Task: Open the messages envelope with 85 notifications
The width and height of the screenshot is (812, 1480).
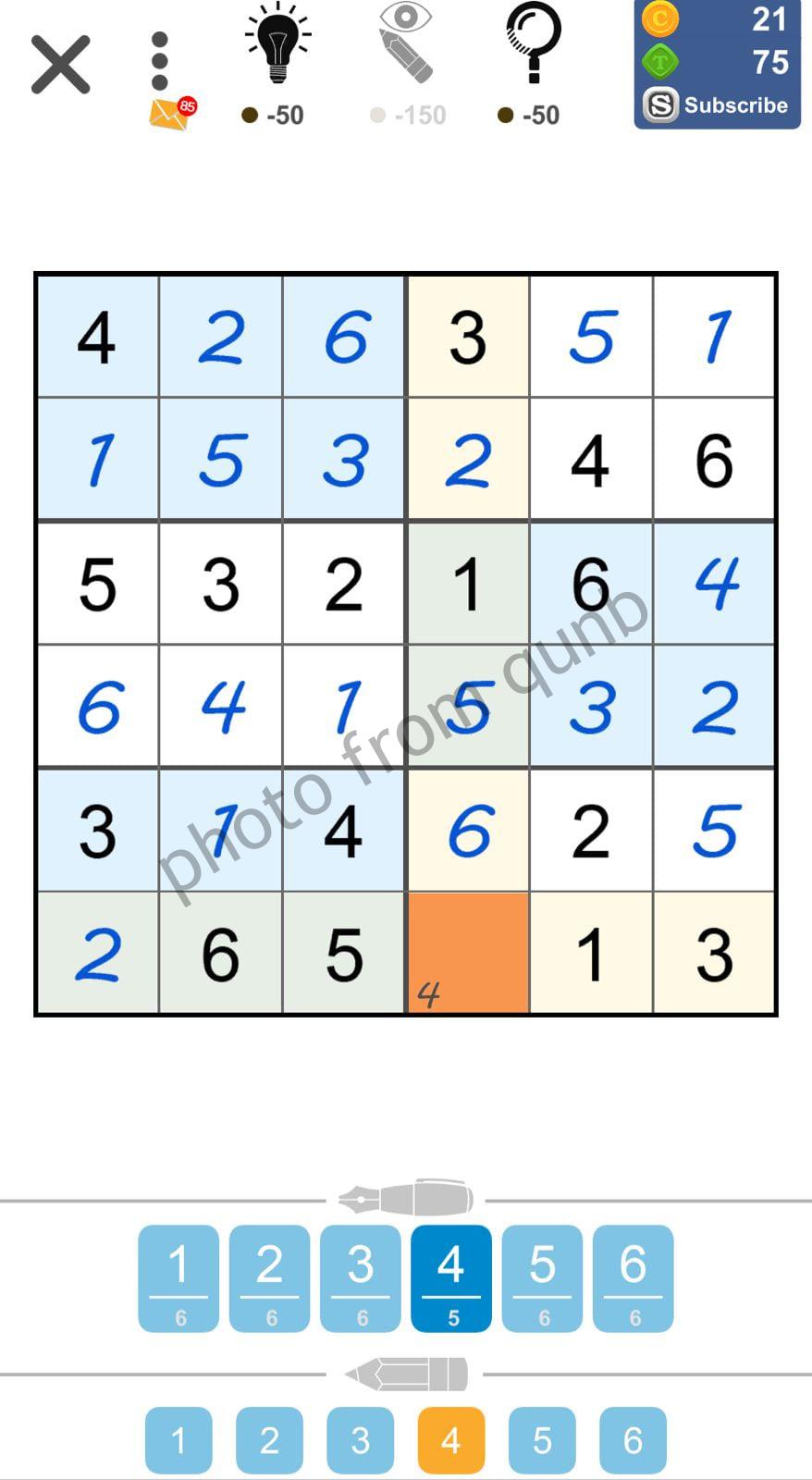Action: click(171, 109)
